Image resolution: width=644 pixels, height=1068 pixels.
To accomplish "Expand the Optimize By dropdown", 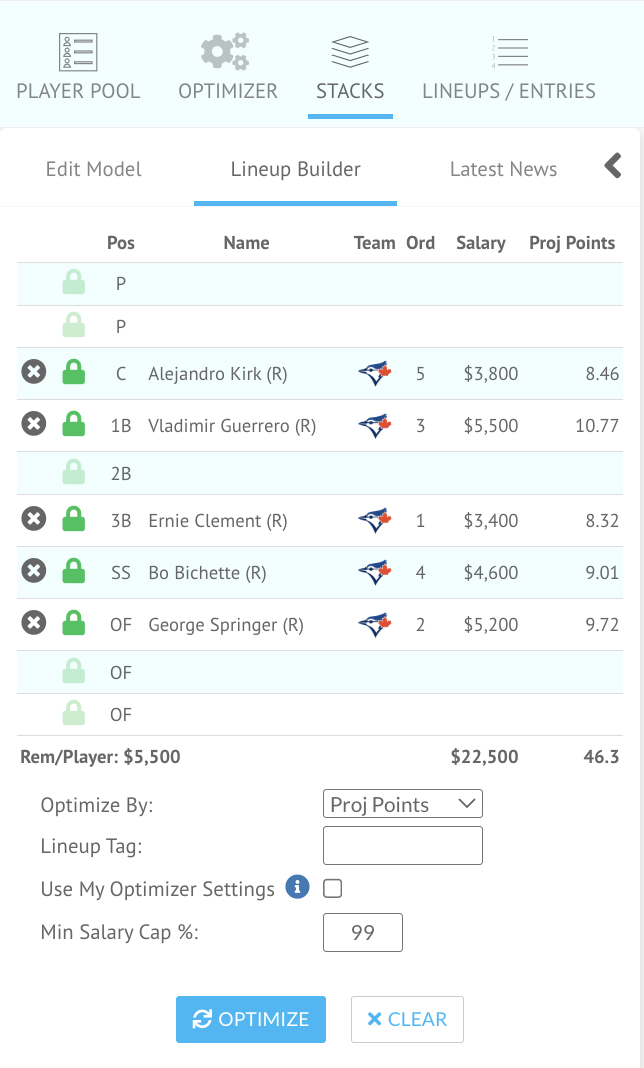I will (x=403, y=804).
